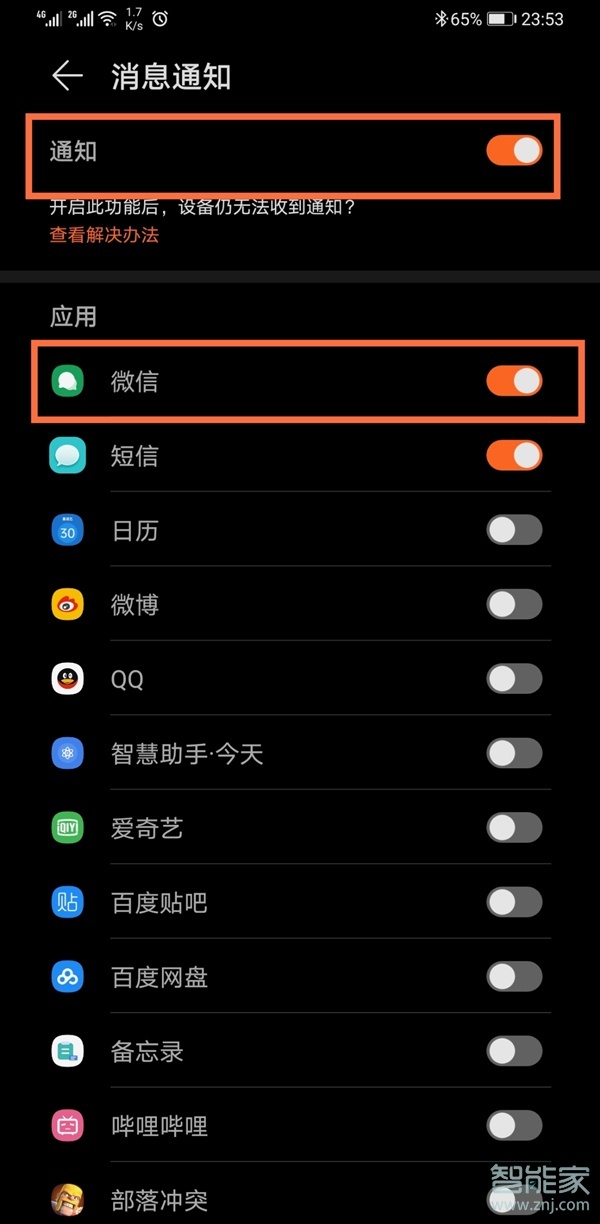600x1224 pixels.
Task: Enable 哔哩哔哩 notifications
Action: click(x=514, y=1125)
